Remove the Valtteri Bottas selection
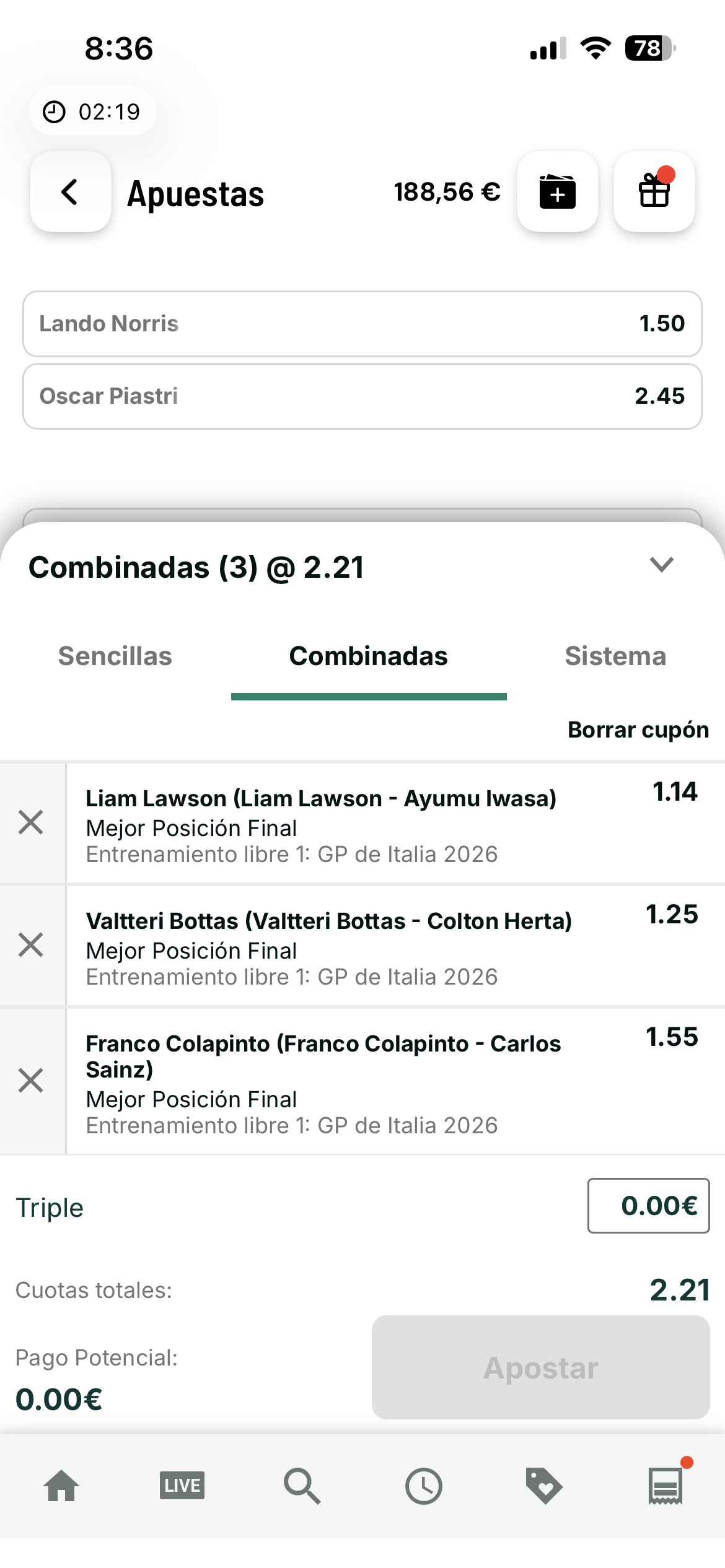Image resolution: width=725 pixels, height=1568 pixels. point(31,945)
